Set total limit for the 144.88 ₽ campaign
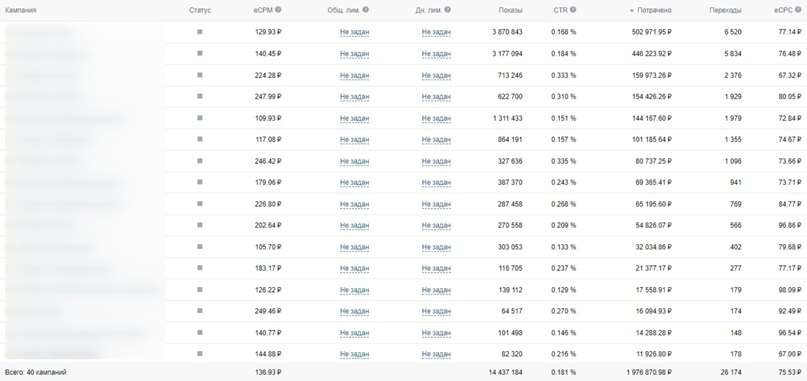This screenshot has height=381, width=807. pos(355,354)
